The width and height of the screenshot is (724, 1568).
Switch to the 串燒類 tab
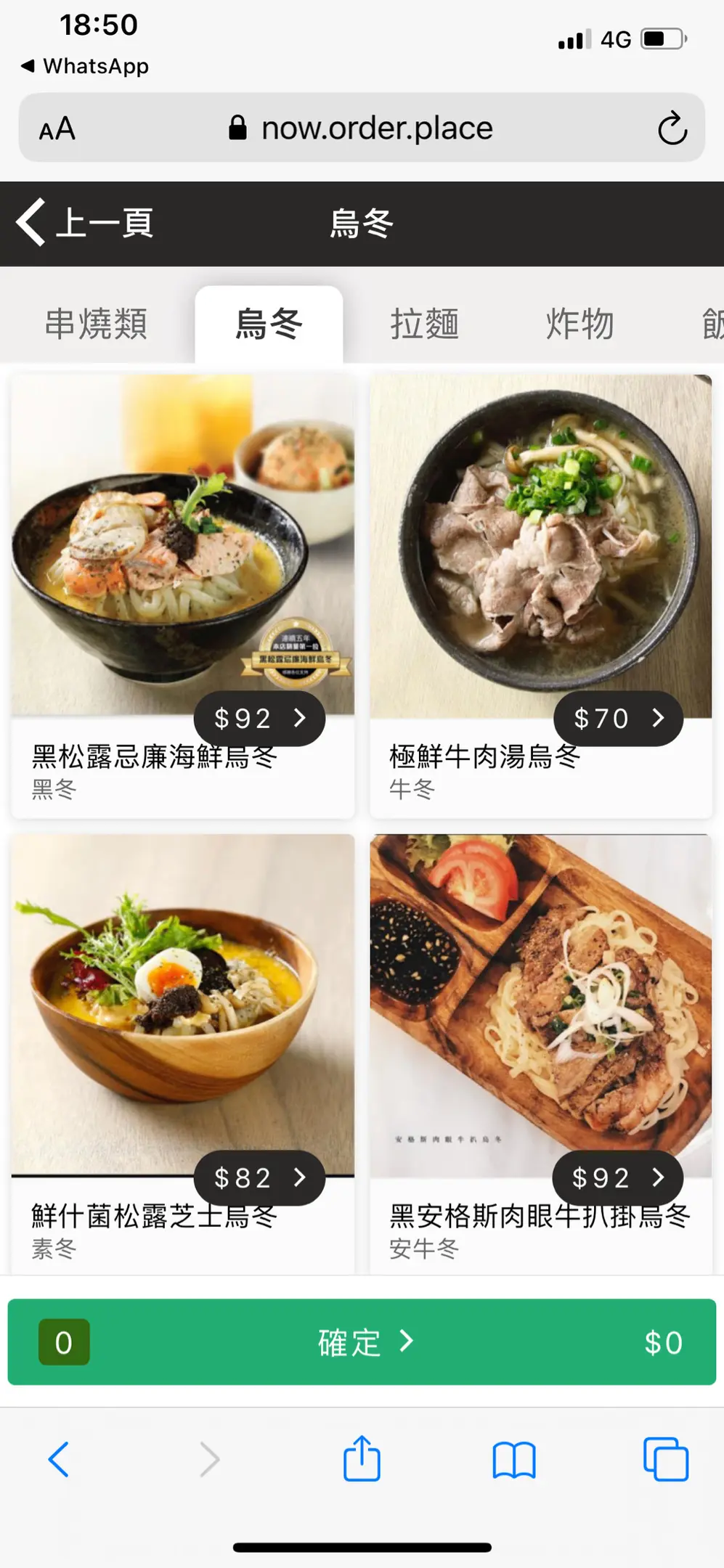coord(96,324)
